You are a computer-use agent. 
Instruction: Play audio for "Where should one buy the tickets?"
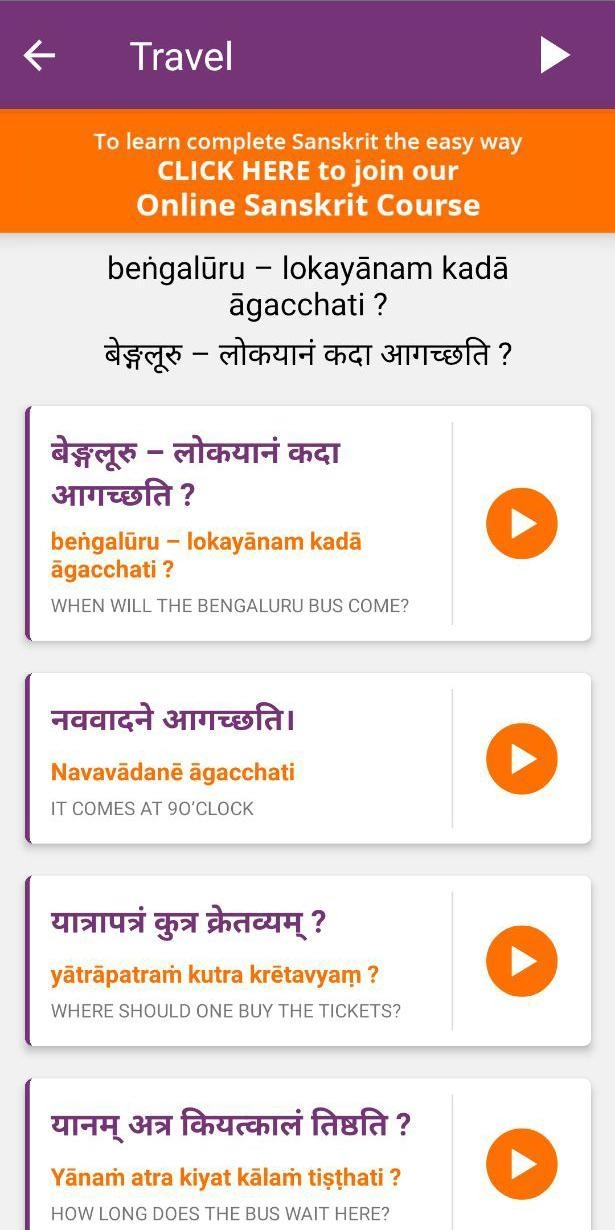tap(521, 961)
